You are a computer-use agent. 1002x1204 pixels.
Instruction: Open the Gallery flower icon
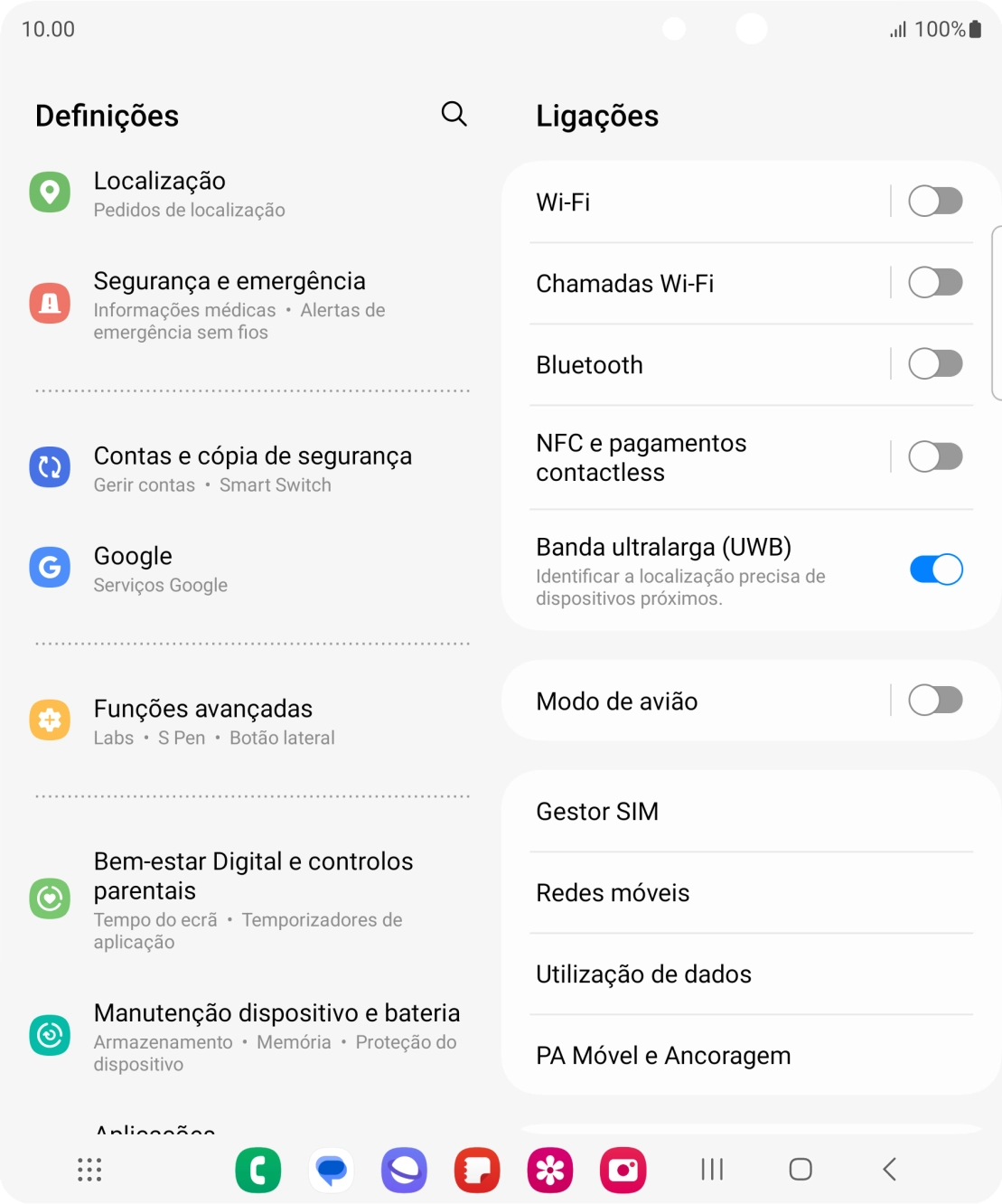point(549,1170)
